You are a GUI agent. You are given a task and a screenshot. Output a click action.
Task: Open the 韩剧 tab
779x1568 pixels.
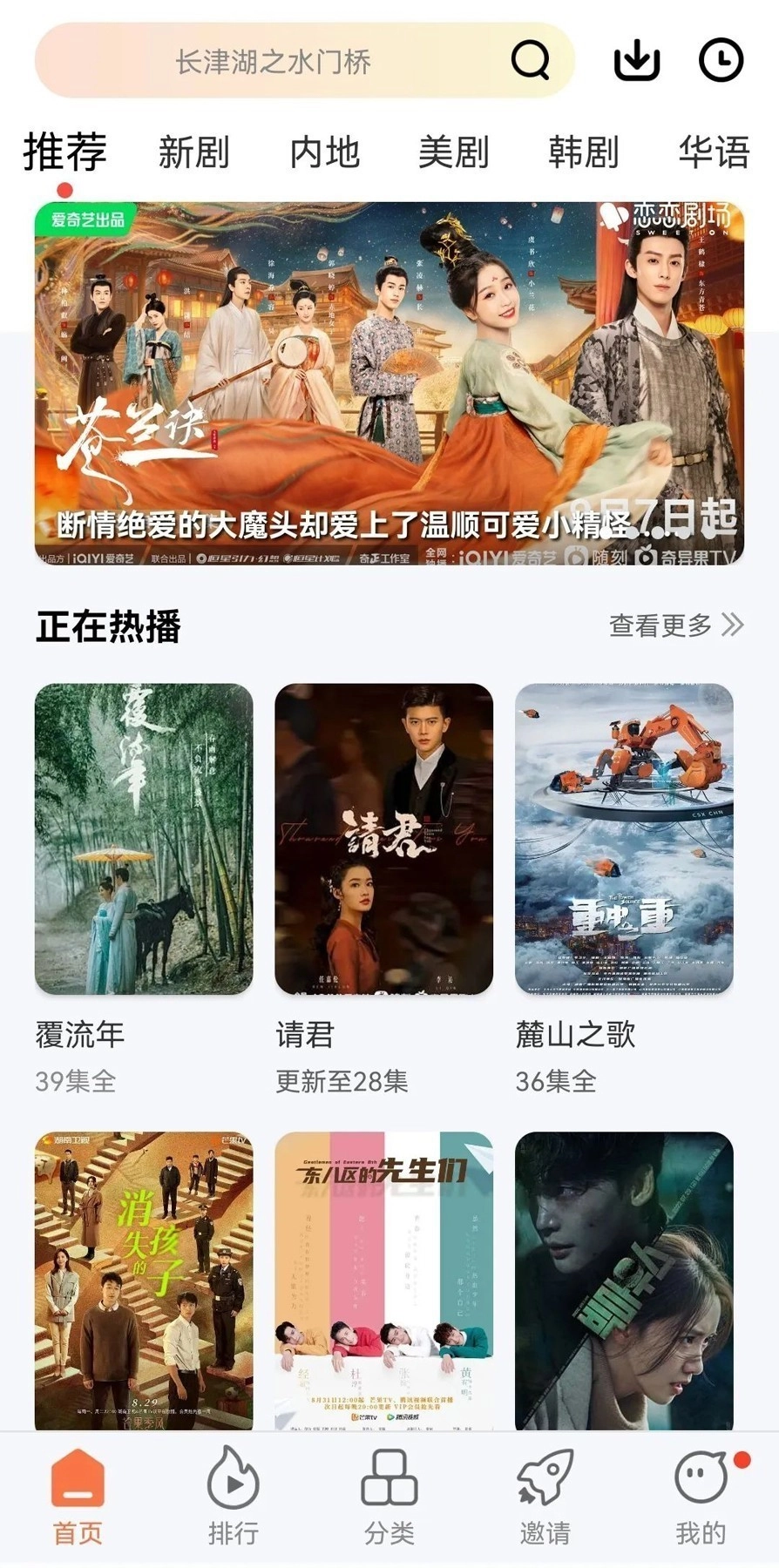pyautogui.click(x=585, y=152)
